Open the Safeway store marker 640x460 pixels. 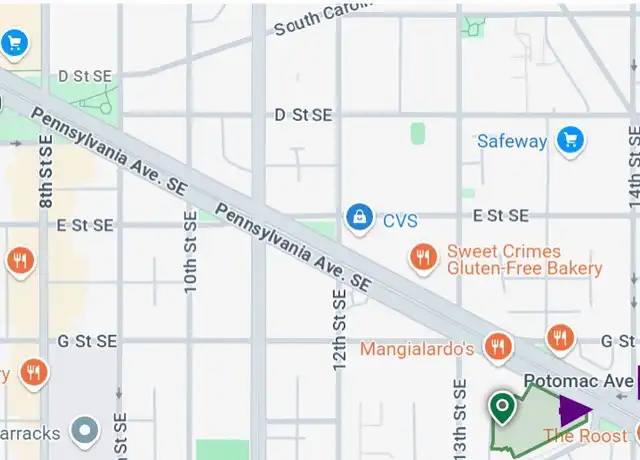pos(570,141)
